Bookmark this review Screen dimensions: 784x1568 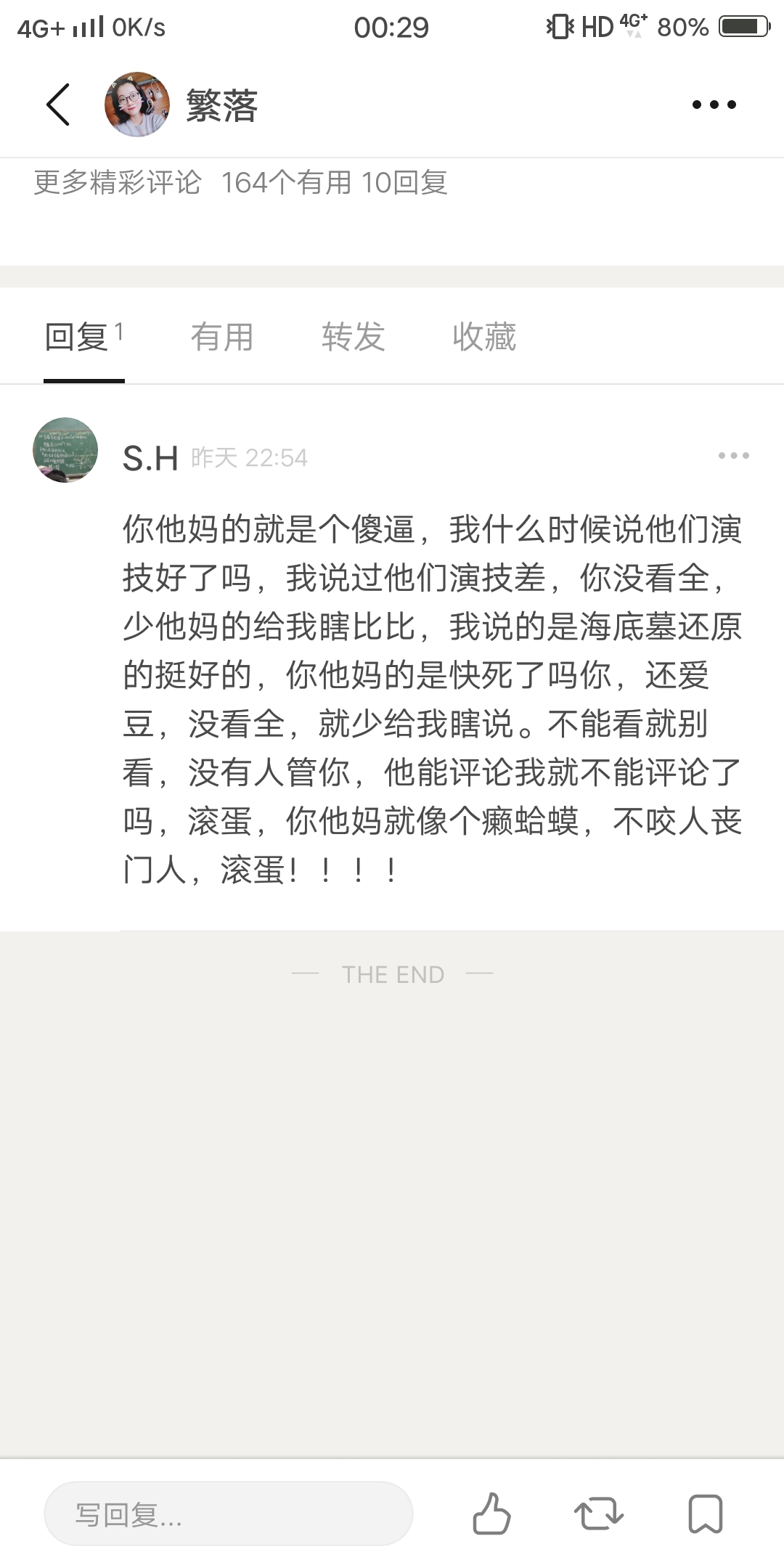[x=705, y=1514]
